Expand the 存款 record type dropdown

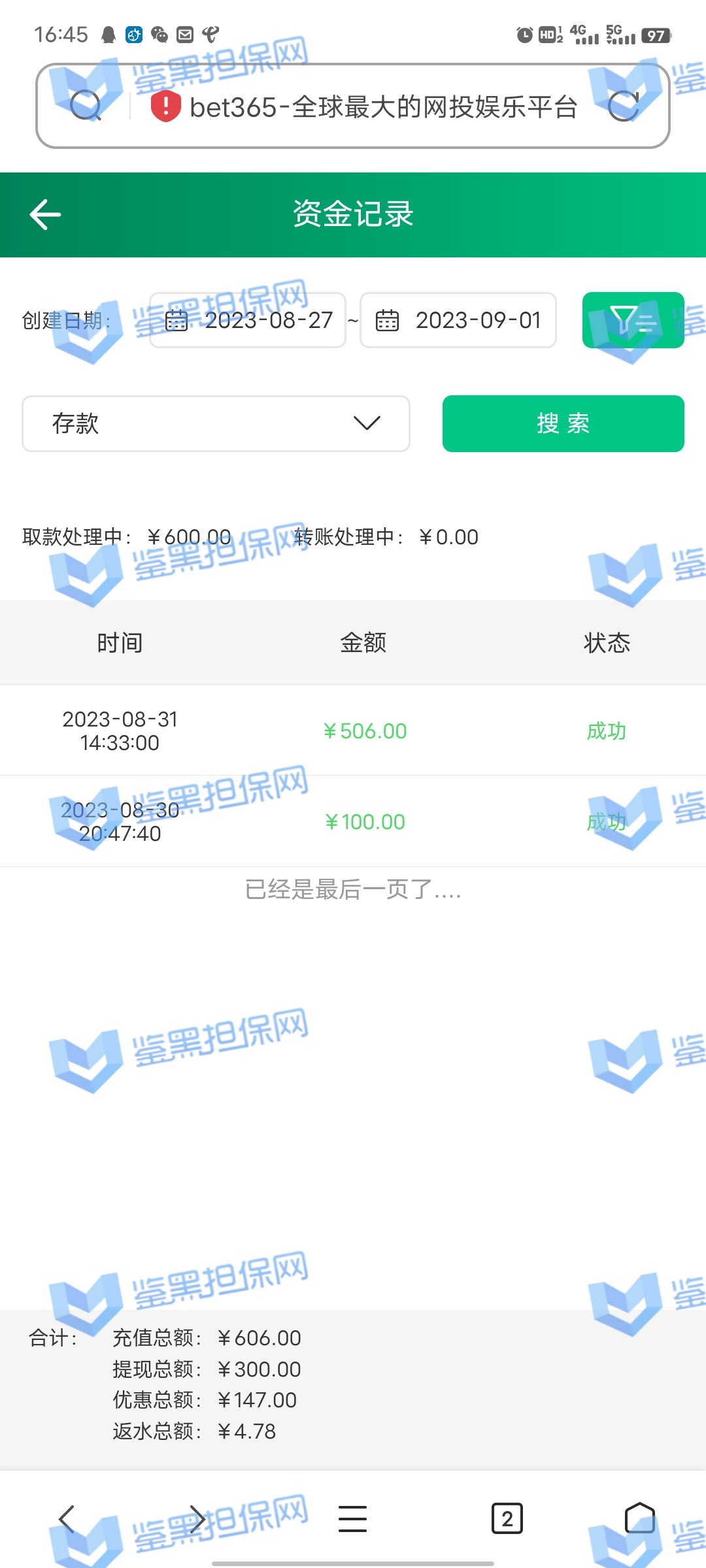[216, 423]
